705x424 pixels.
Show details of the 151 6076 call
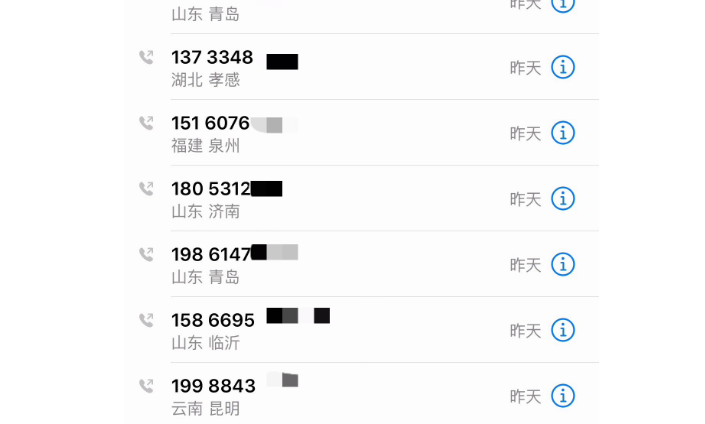coord(563,133)
